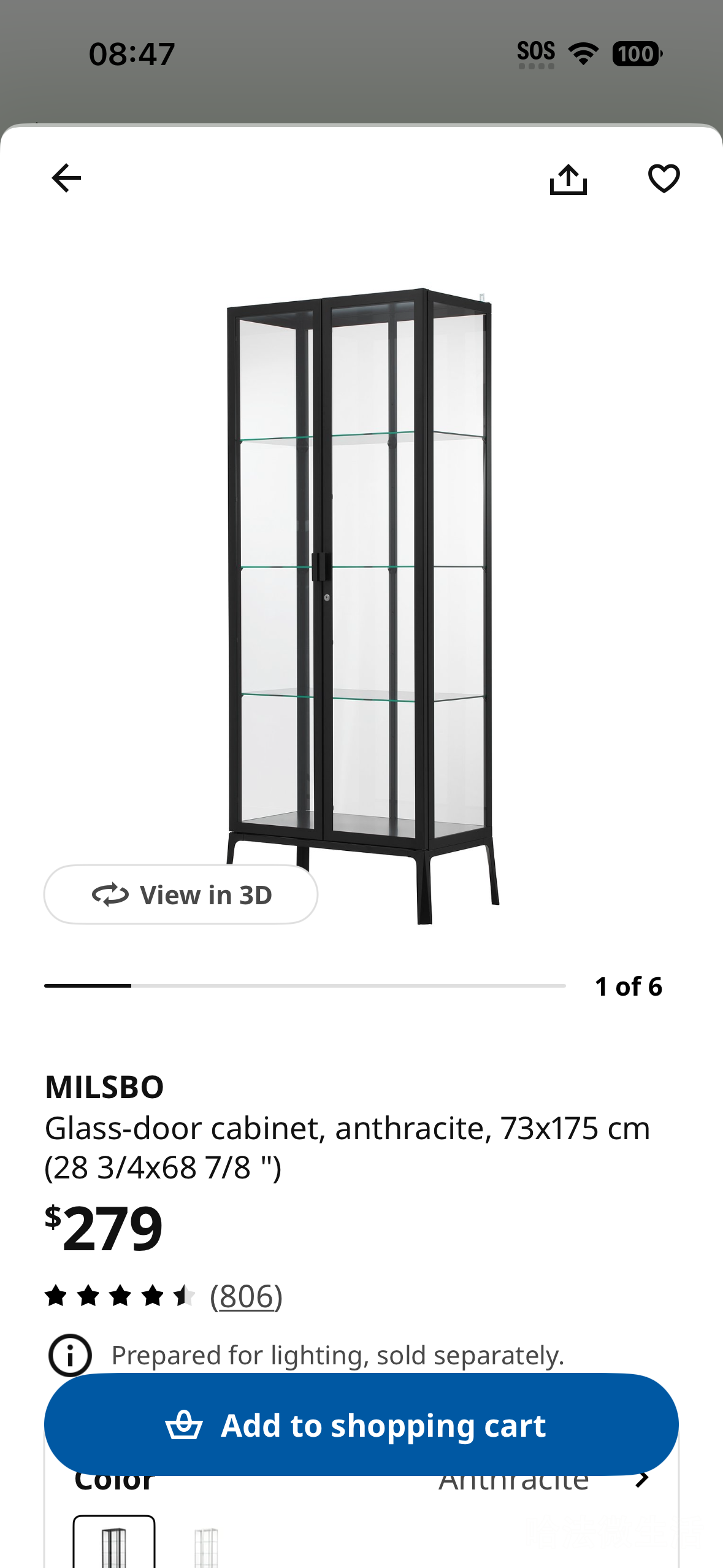Expand the Color options chevron
The image size is (723, 1568).
point(642,1480)
